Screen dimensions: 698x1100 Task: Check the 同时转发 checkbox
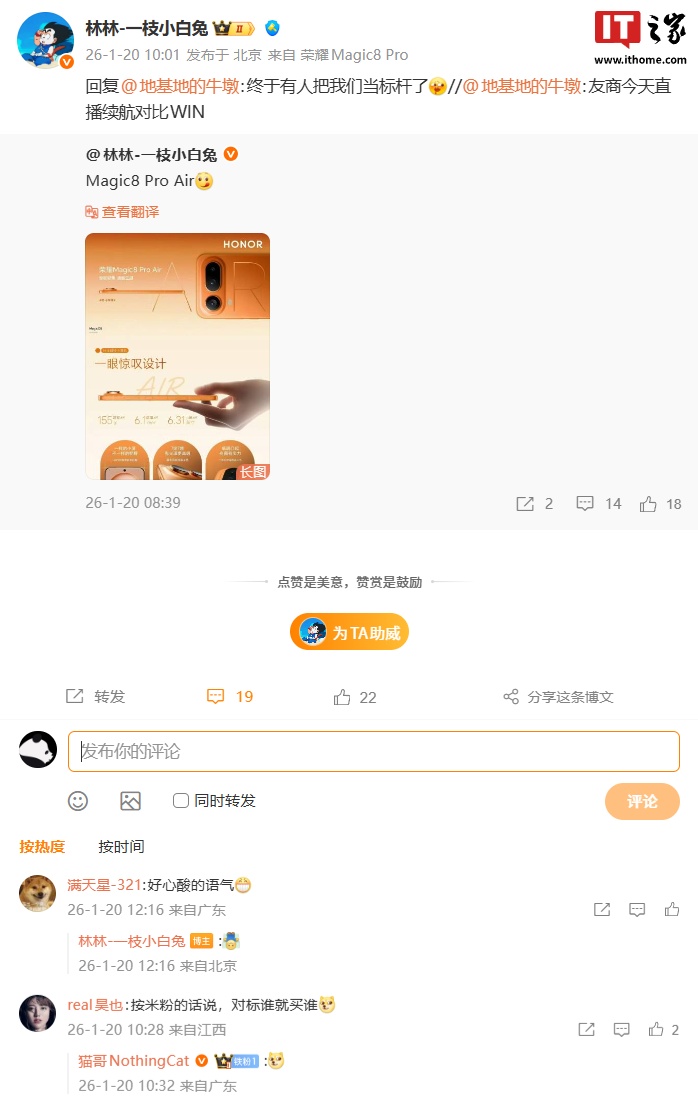tap(181, 801)
